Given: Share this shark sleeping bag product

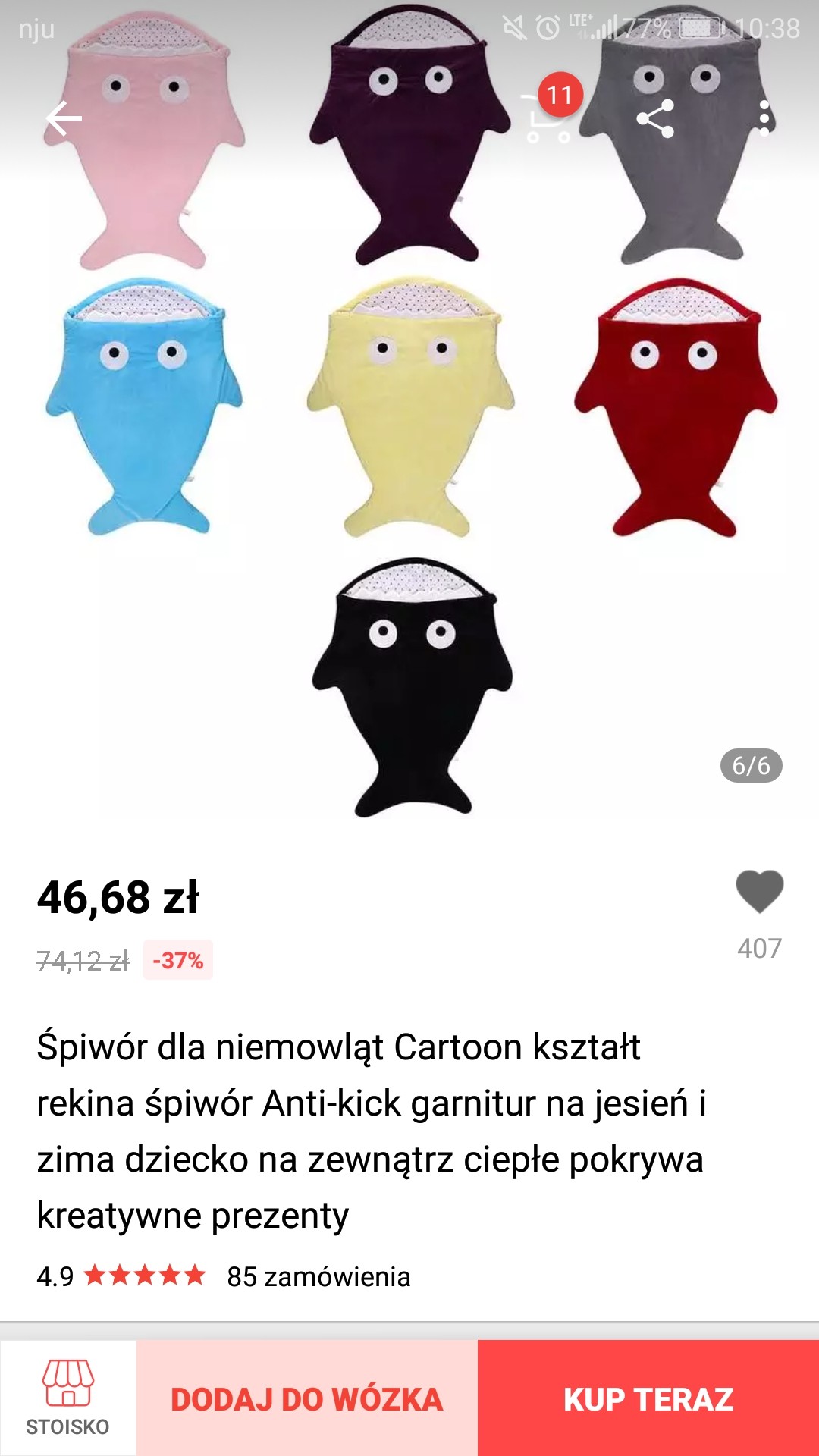Looking at the screenshot, I should click(x=655, y=118).
